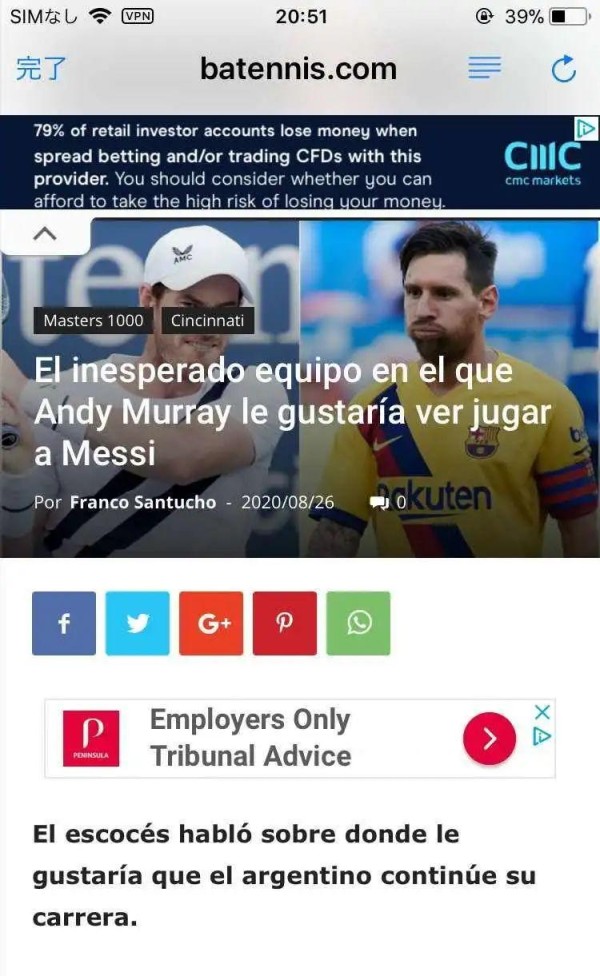Tap 完了 to close the browser view
This screenshot has width=600, height=976.
coord(40,68)
